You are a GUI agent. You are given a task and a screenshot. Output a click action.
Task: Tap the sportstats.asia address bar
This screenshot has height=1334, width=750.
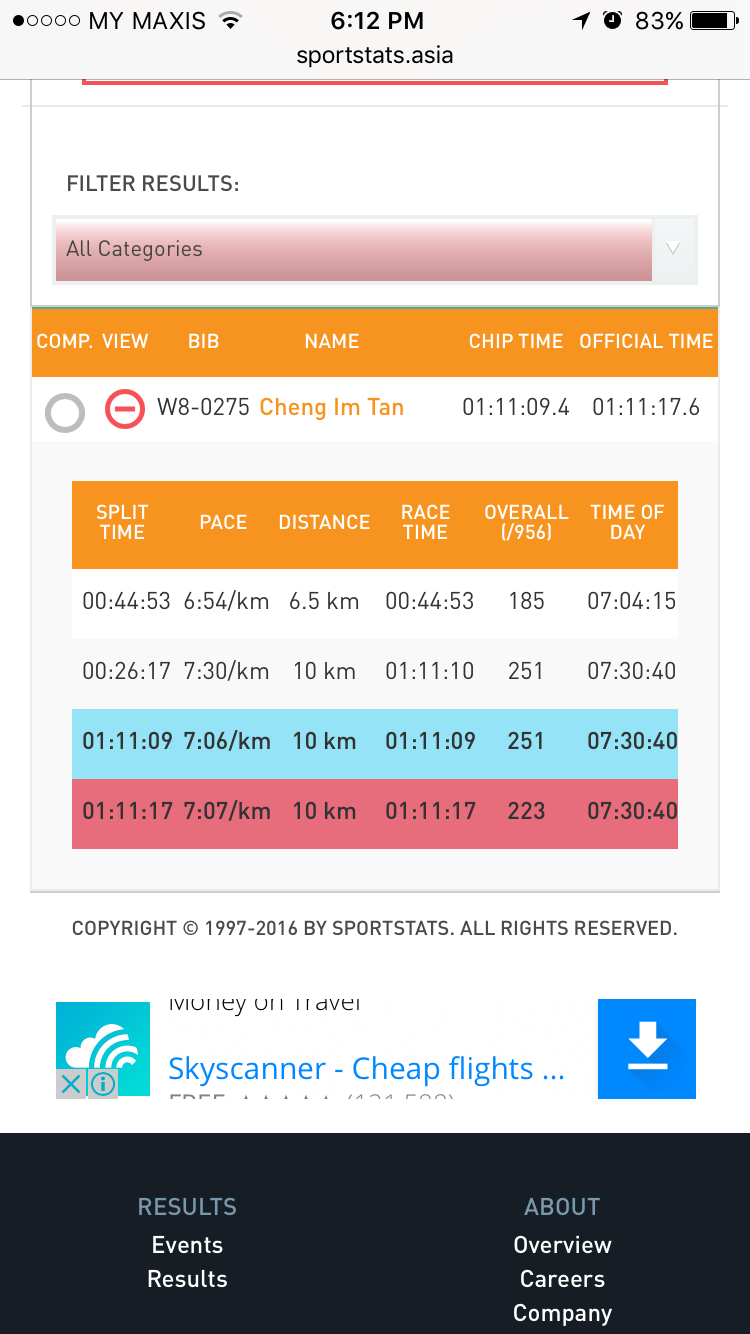click(x=375, y=55)
